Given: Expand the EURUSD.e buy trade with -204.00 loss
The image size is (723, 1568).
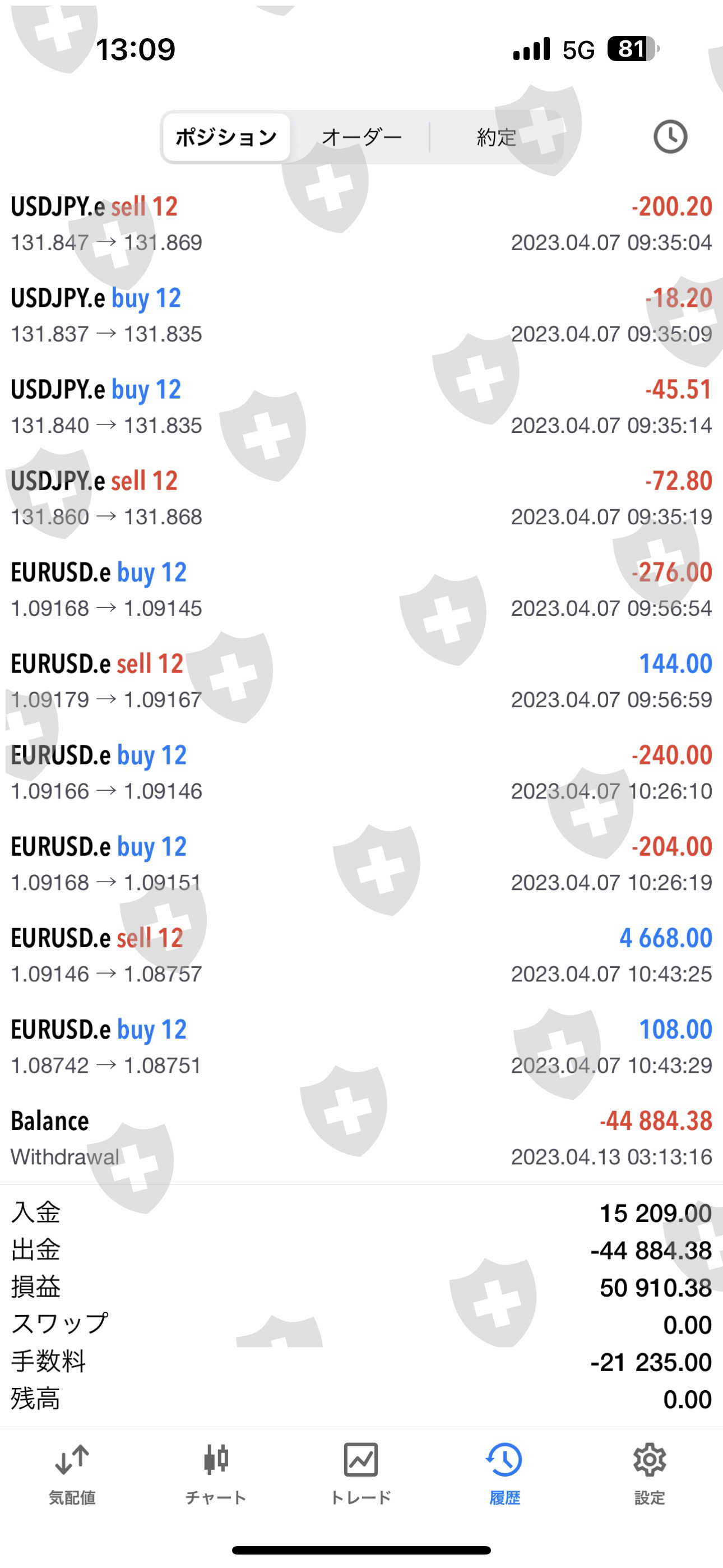Looking at the screenshot, I should tap(361, 863).
